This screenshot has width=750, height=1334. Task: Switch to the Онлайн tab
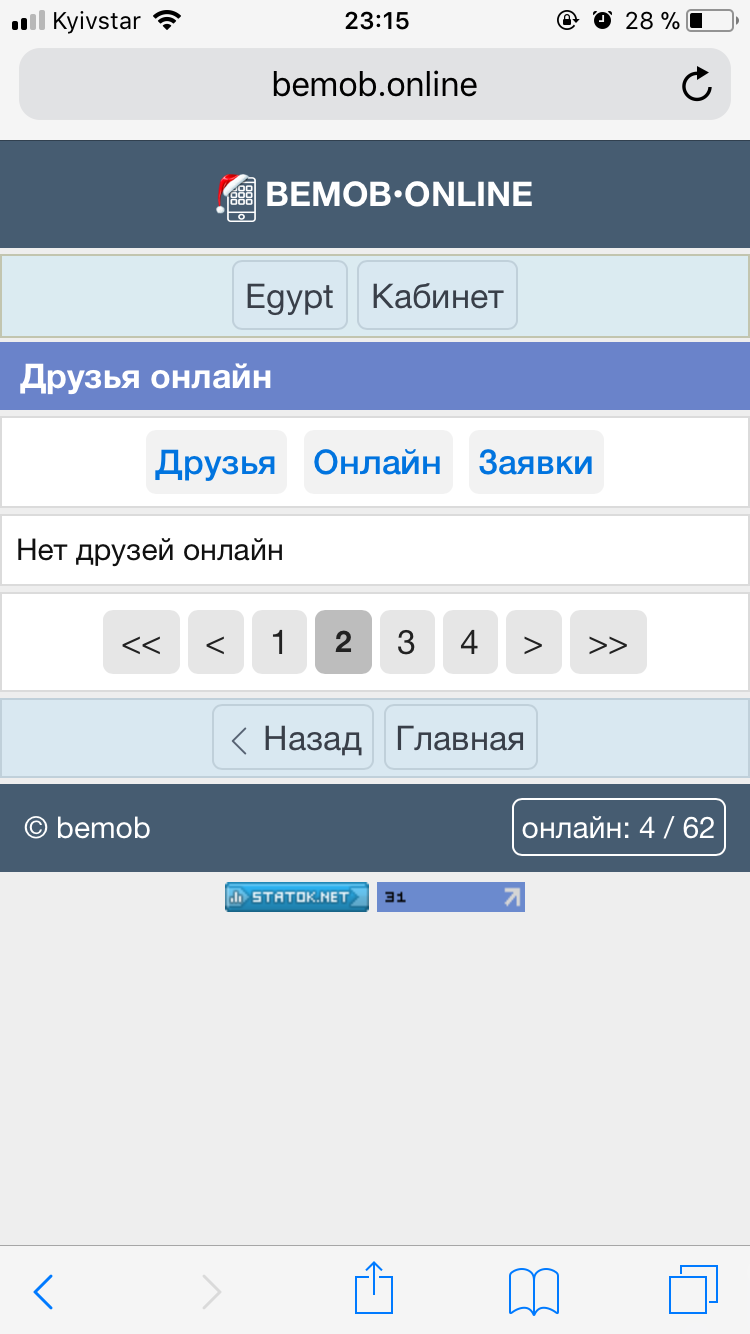click(x=378, y=462)
